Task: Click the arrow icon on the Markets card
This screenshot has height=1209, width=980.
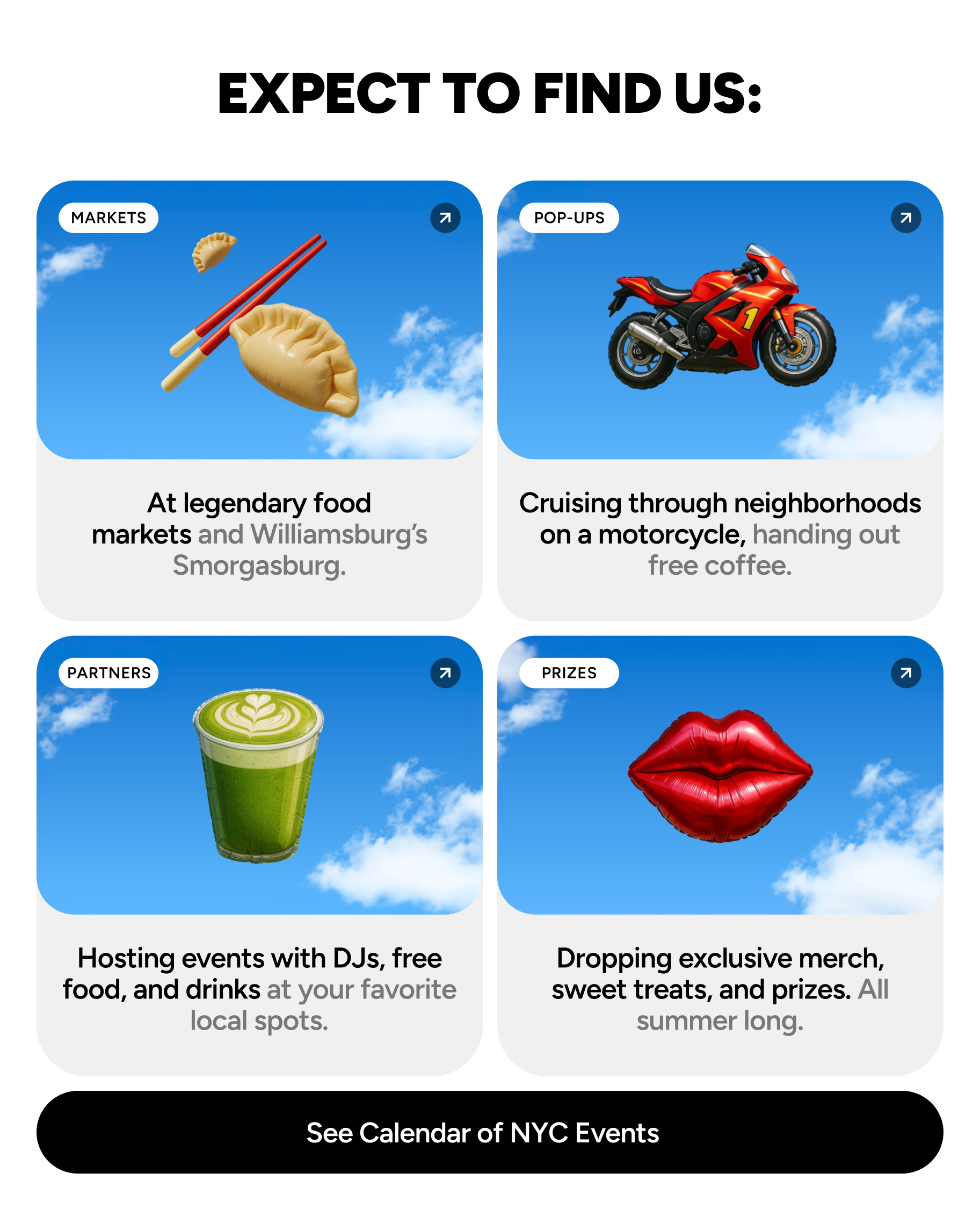Action: pyautogui.click(x=445, y=217)
